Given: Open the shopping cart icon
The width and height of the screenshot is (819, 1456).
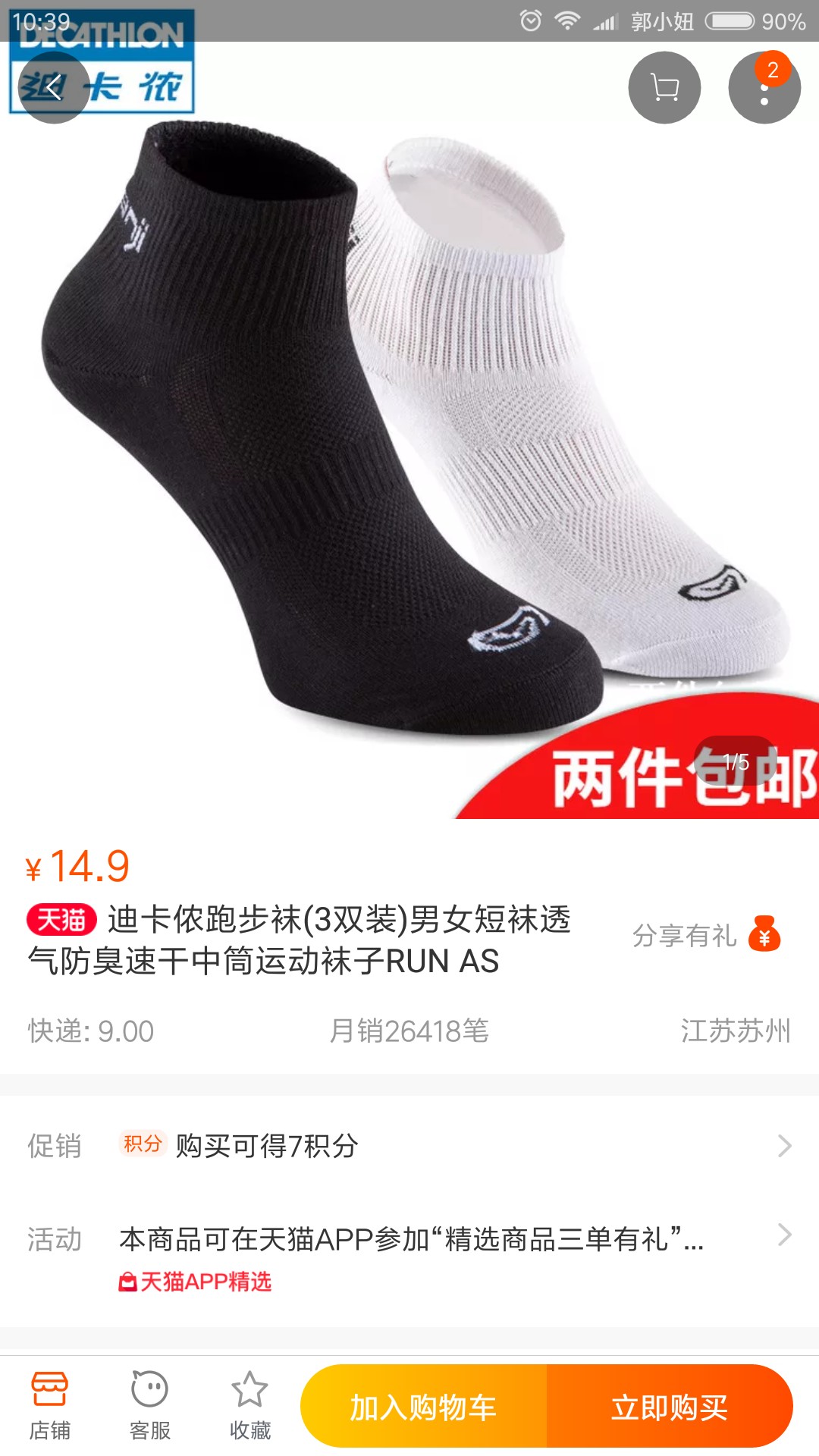Looking at the screenshot, I should (x=664, y=88).
